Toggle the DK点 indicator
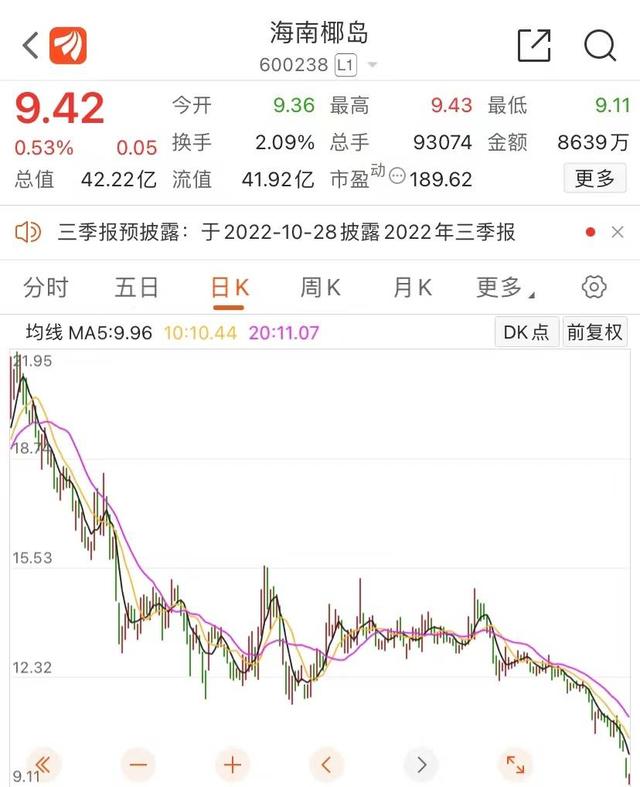 [526, 333]
